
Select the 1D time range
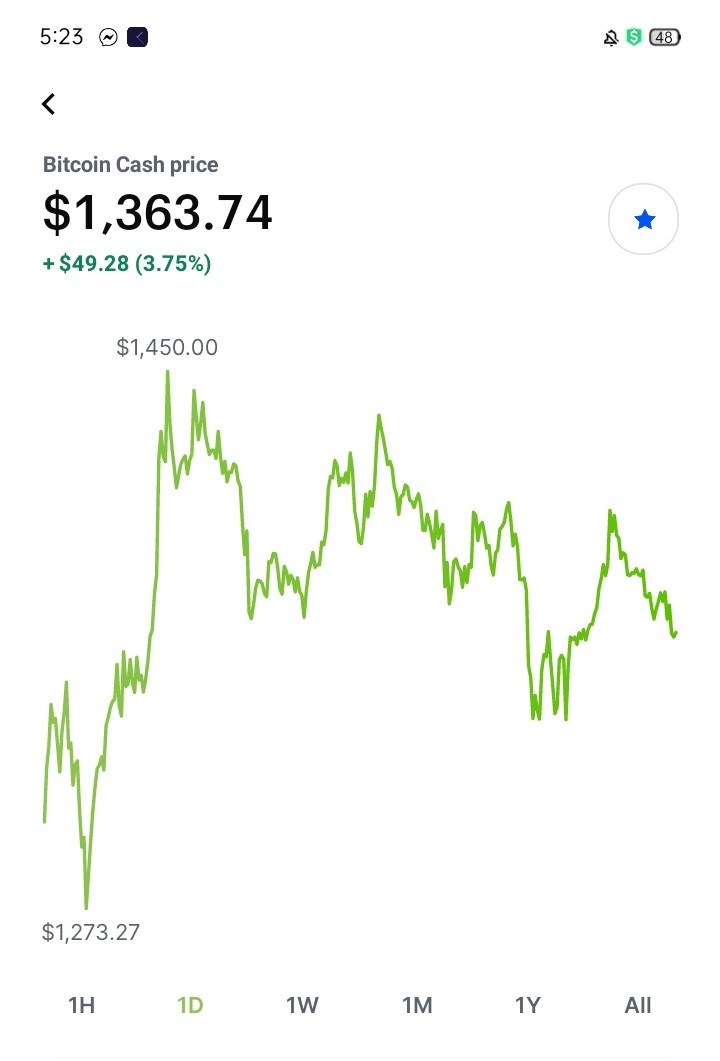pyautogui.click(x=190, y=1006)
